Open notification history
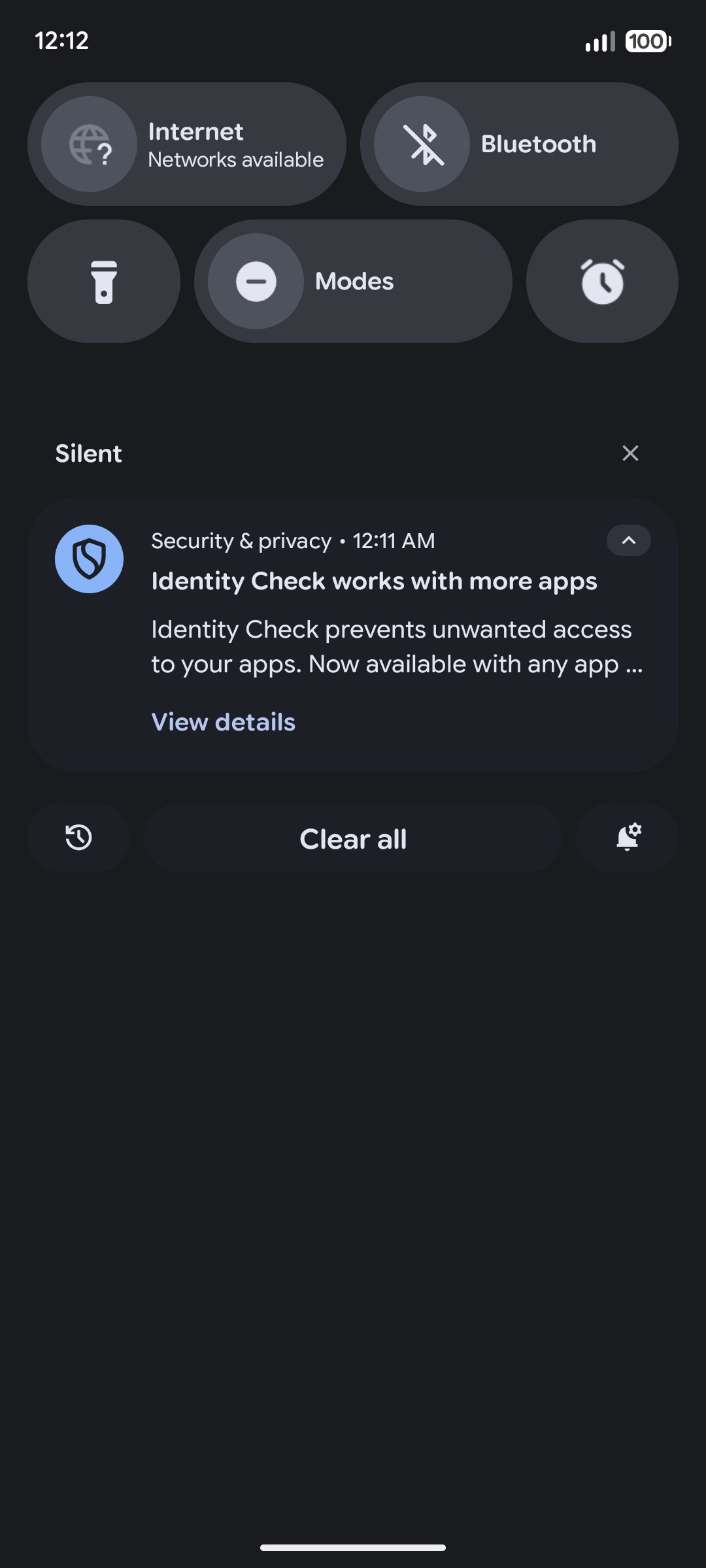The height and width of the screenshot is (1568, 706). click(x=78, y=838)
